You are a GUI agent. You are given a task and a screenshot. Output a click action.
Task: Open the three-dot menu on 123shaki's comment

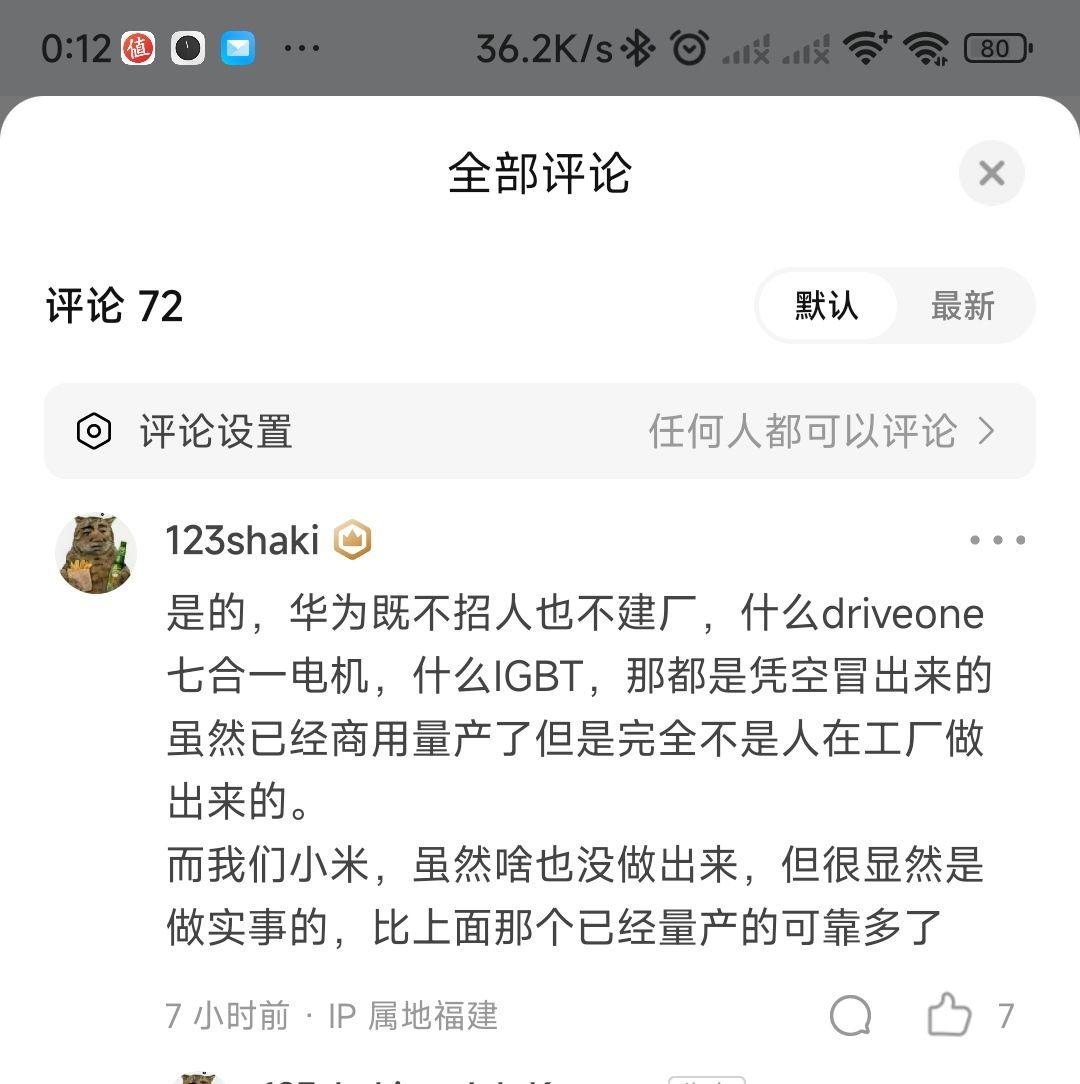(x=997, y=540)
